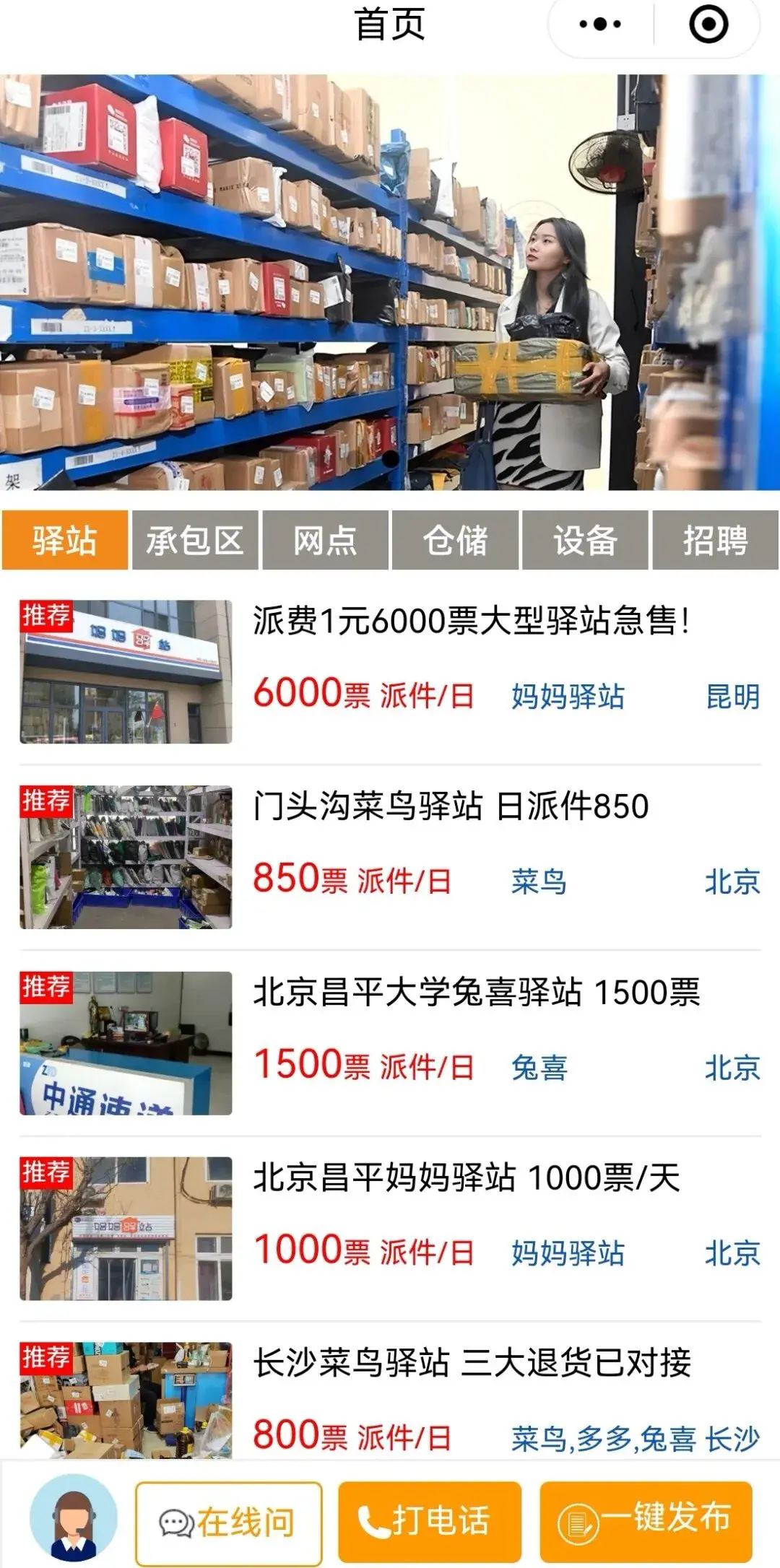Open 北京昌平妈妈驿站 1000票/天 listing
780x1568 pixels.
pos(390,1229)
